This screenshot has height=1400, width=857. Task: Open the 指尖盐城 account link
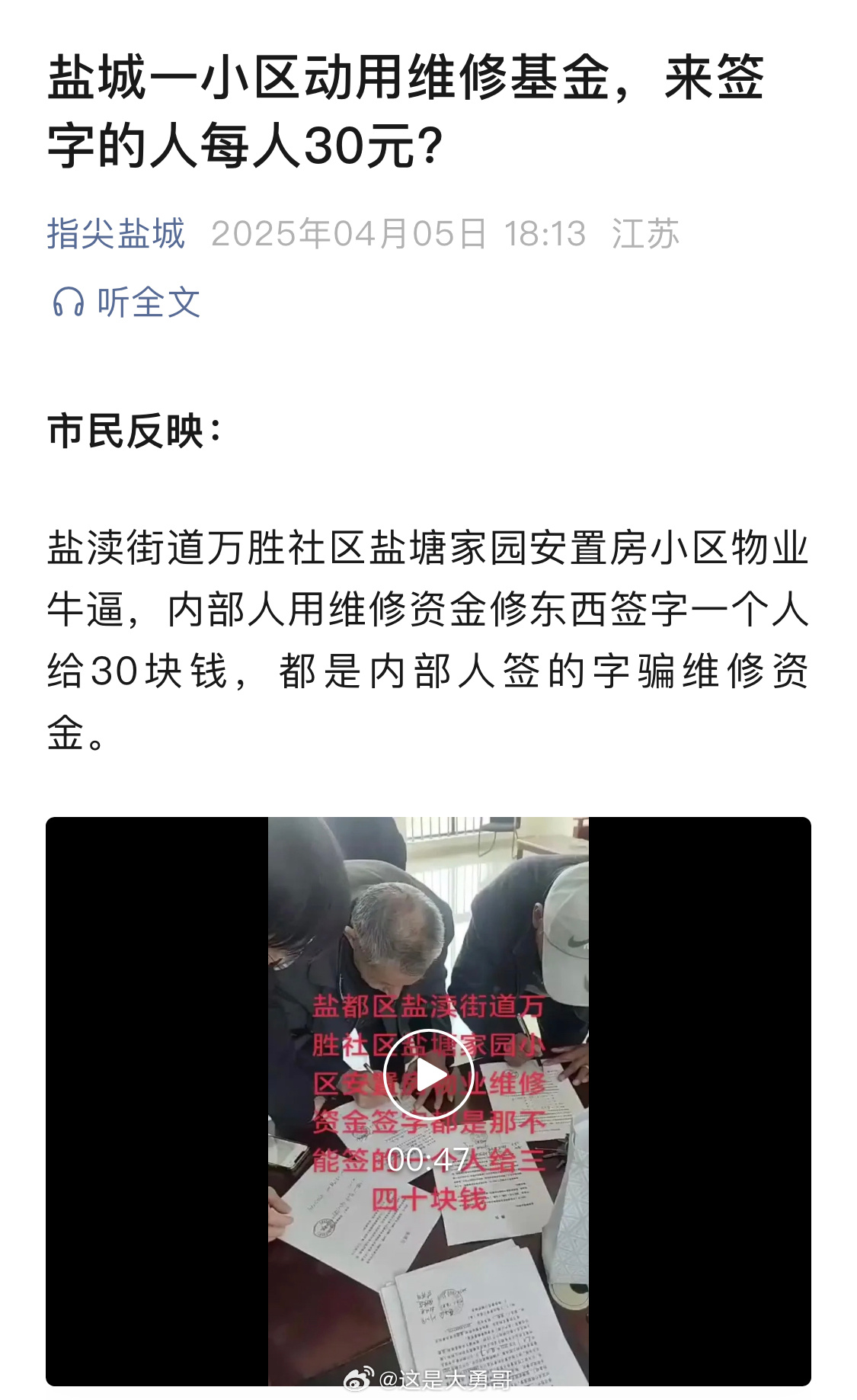point(116,233)
